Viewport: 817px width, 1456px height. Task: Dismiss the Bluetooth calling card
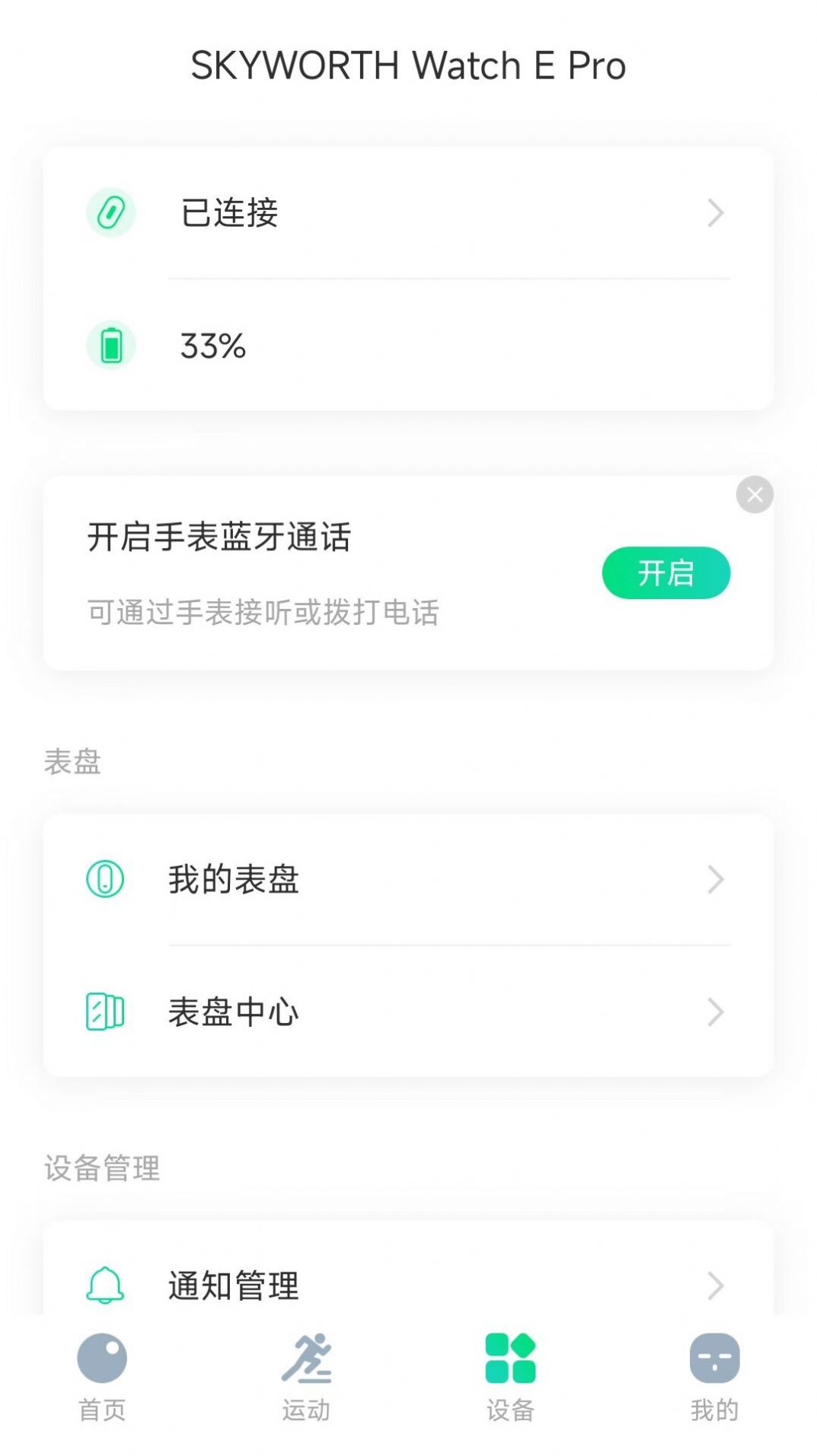[x=754, y=495]
